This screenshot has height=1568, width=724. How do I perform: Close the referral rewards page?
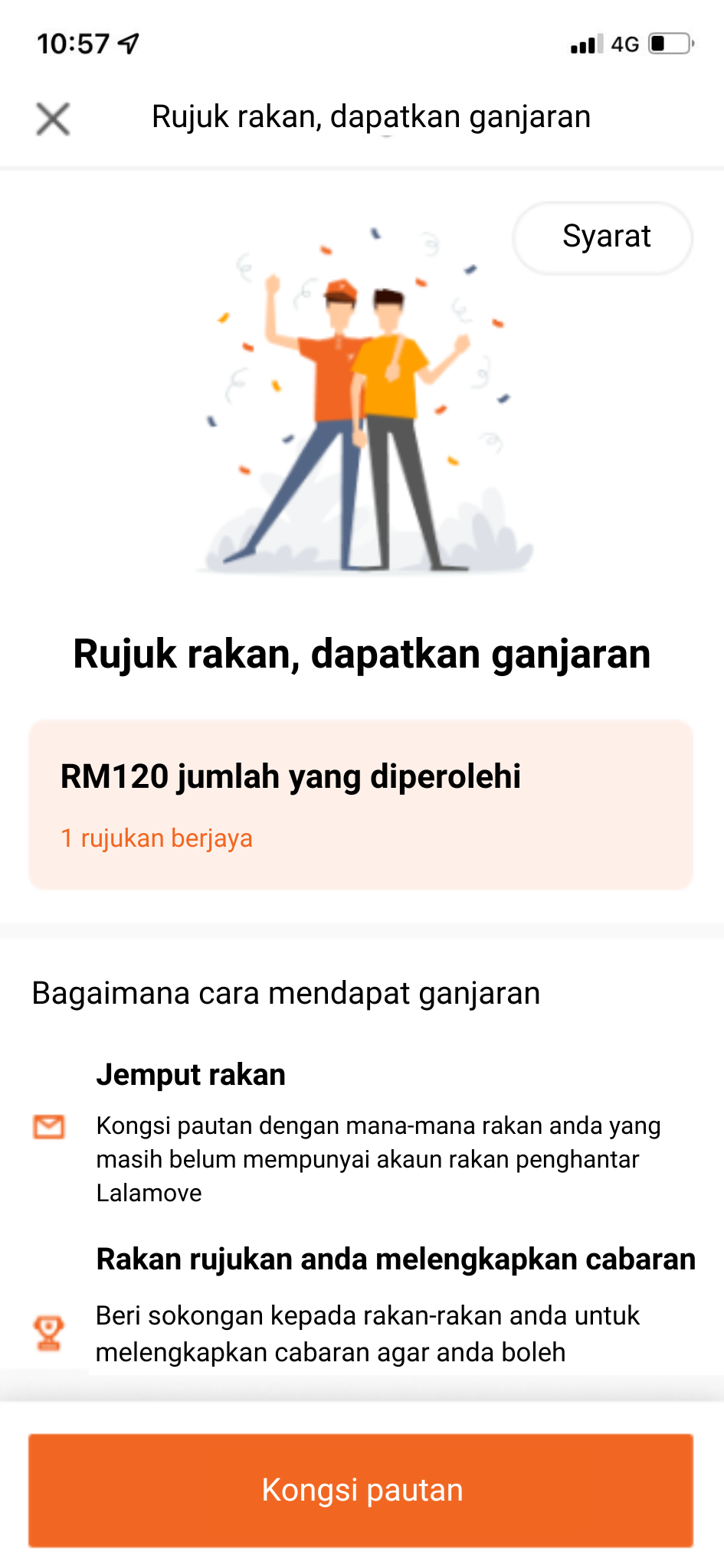tap(53, 119)
